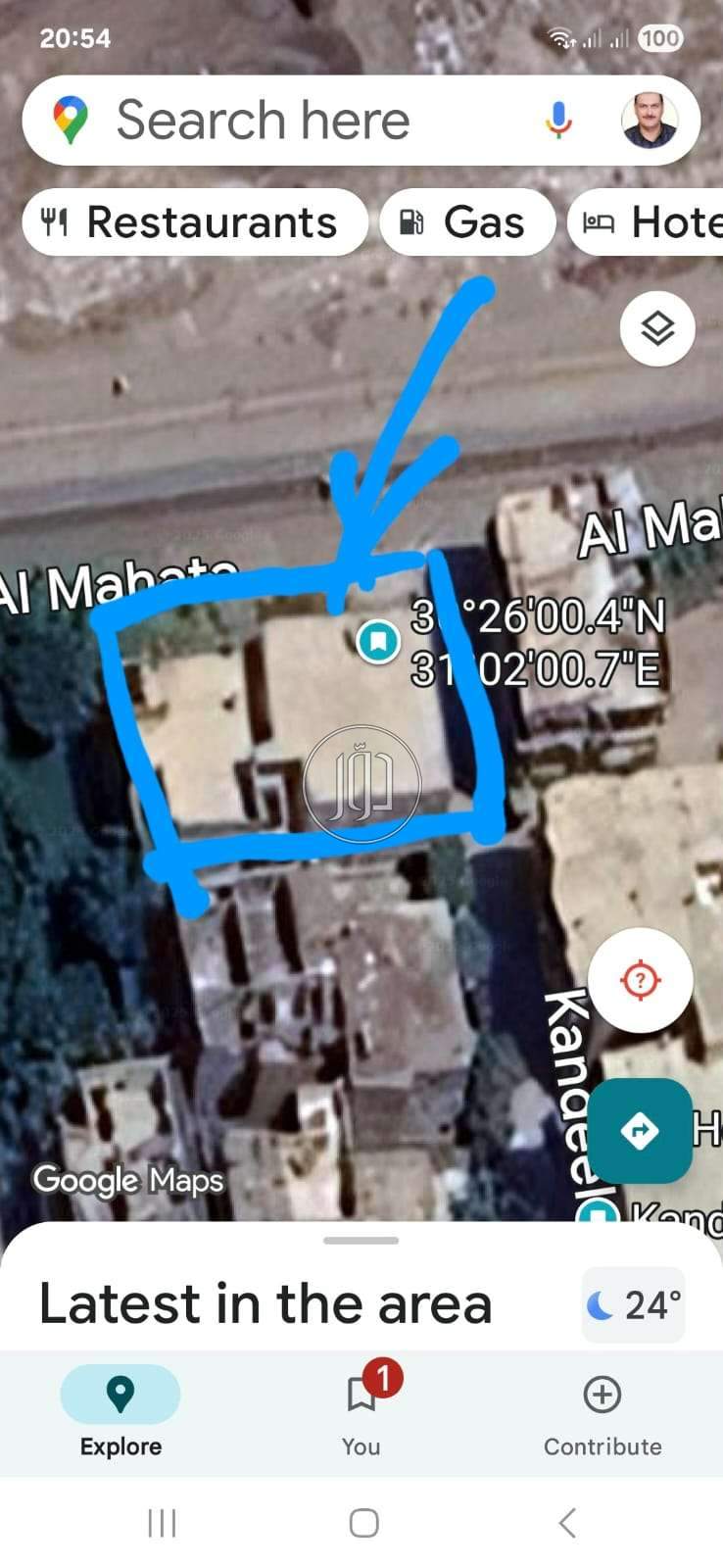Toggle the Restaurants filter chip
The image size is (723, 1568).
coord(194,221)
